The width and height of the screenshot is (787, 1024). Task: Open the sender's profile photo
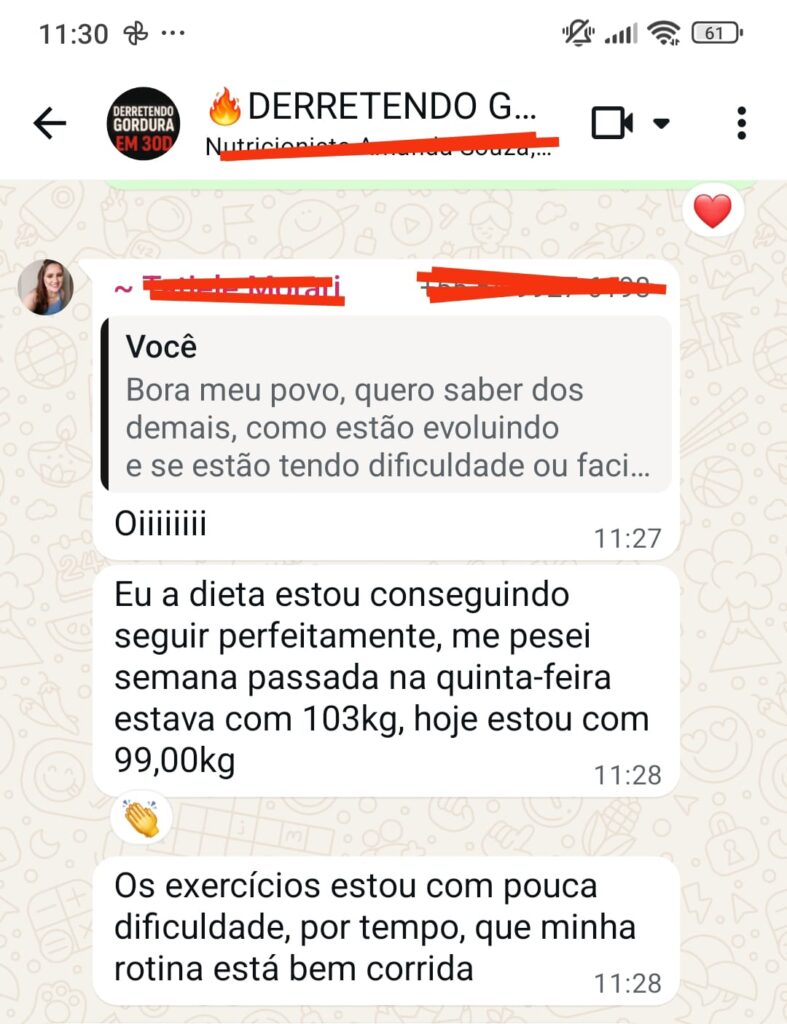45,288
